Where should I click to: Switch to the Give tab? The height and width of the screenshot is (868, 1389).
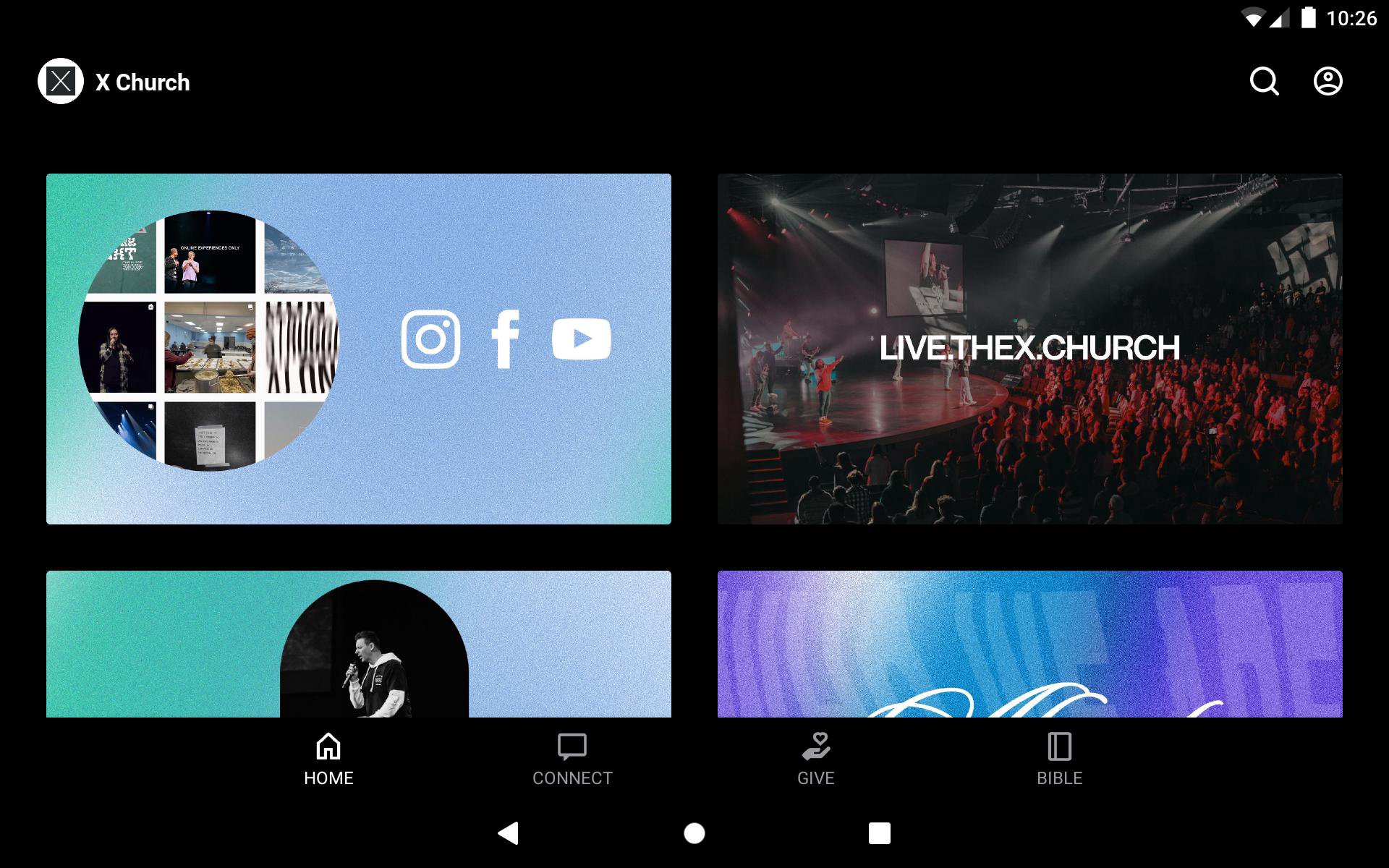pyautogui.click(x=815, y=759)
